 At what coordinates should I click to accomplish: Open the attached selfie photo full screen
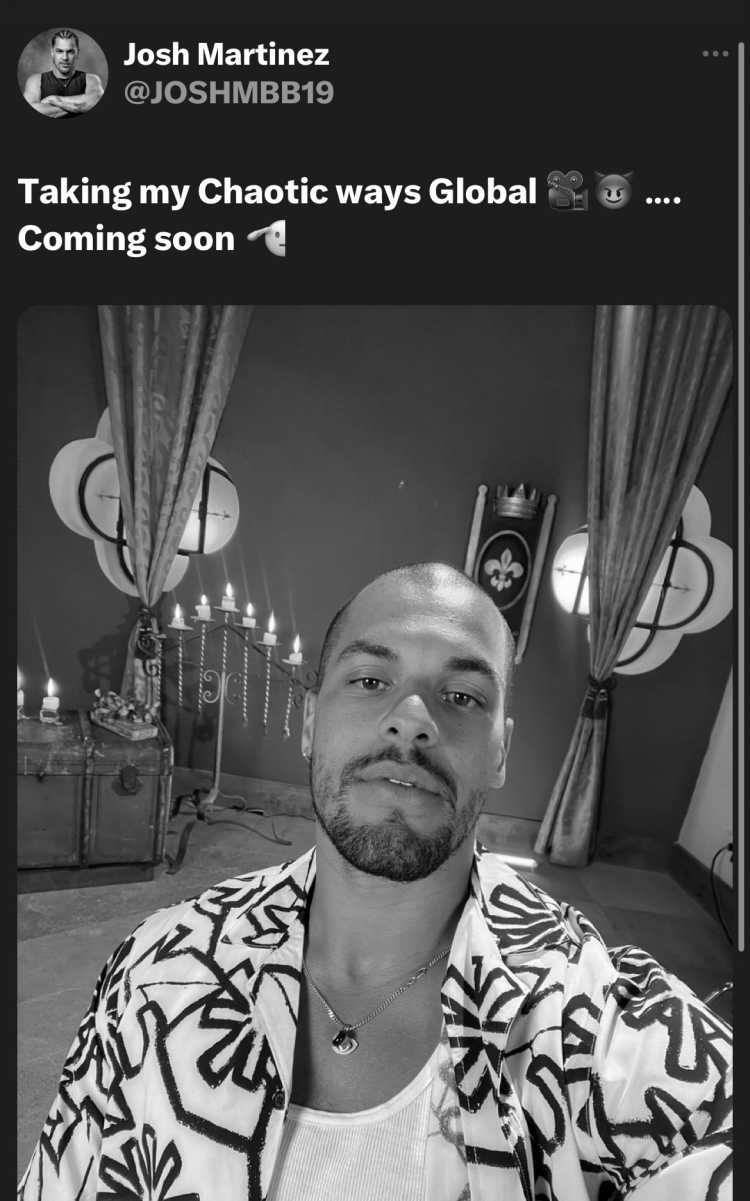pyautogui.click(x=375, y=750)
